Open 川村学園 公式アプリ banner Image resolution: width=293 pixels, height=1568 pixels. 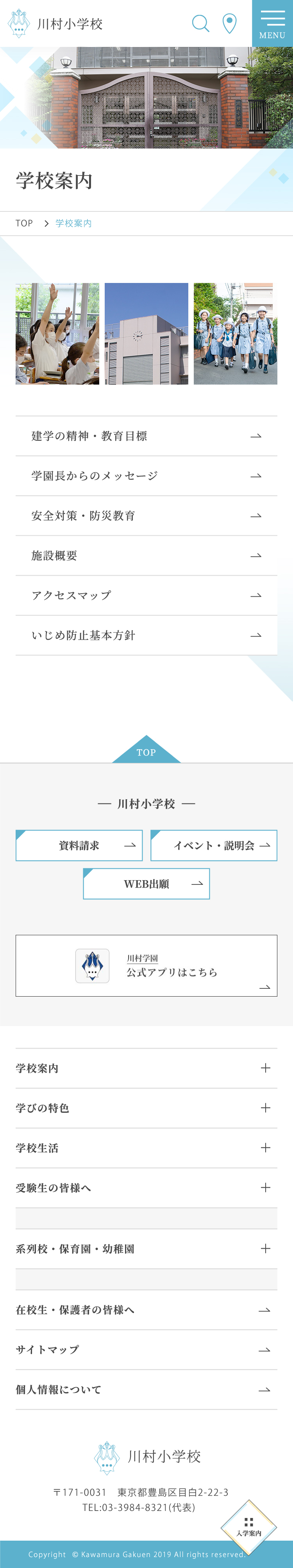(146, 965)
